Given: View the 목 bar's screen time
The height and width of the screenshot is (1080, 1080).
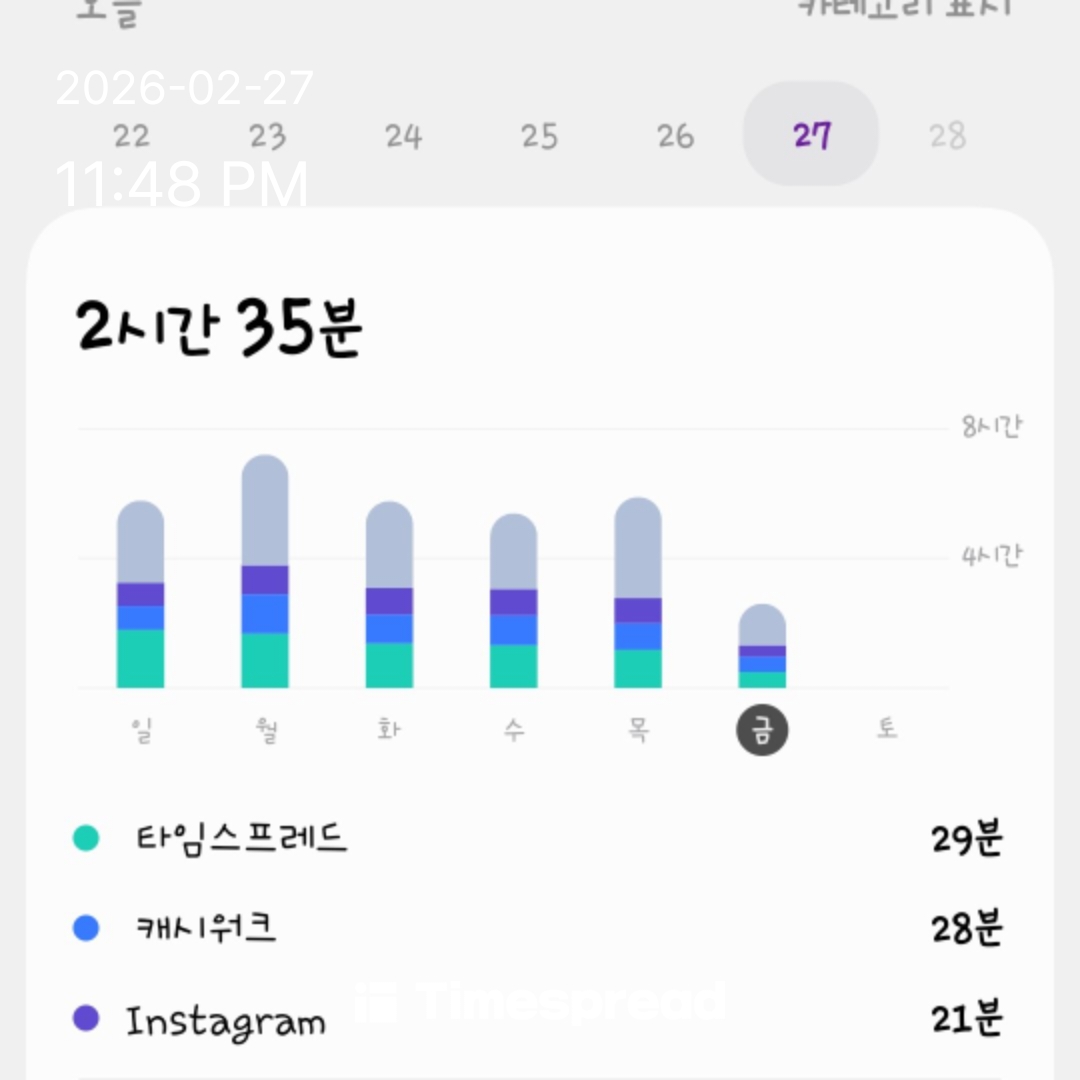Looking at the screenshot, I should [x=638, y=593].
